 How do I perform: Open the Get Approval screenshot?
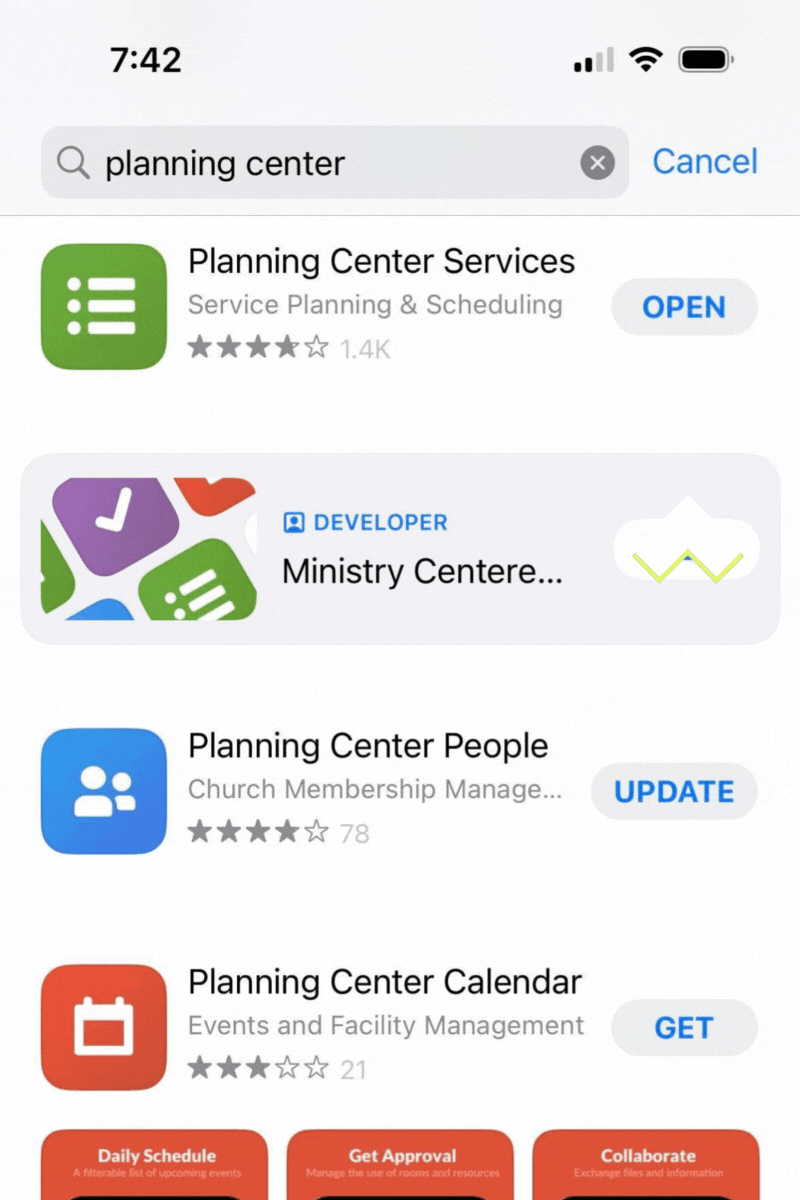tap(401, 1165)
